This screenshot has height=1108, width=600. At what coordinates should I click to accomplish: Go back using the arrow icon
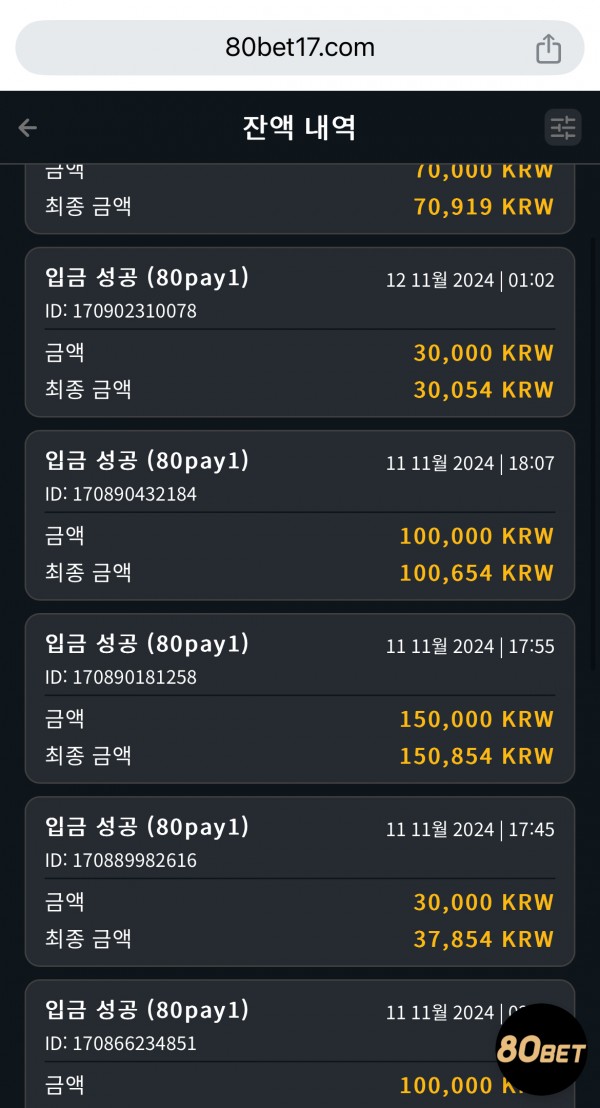pyautogui.click(x=28, y=128)
